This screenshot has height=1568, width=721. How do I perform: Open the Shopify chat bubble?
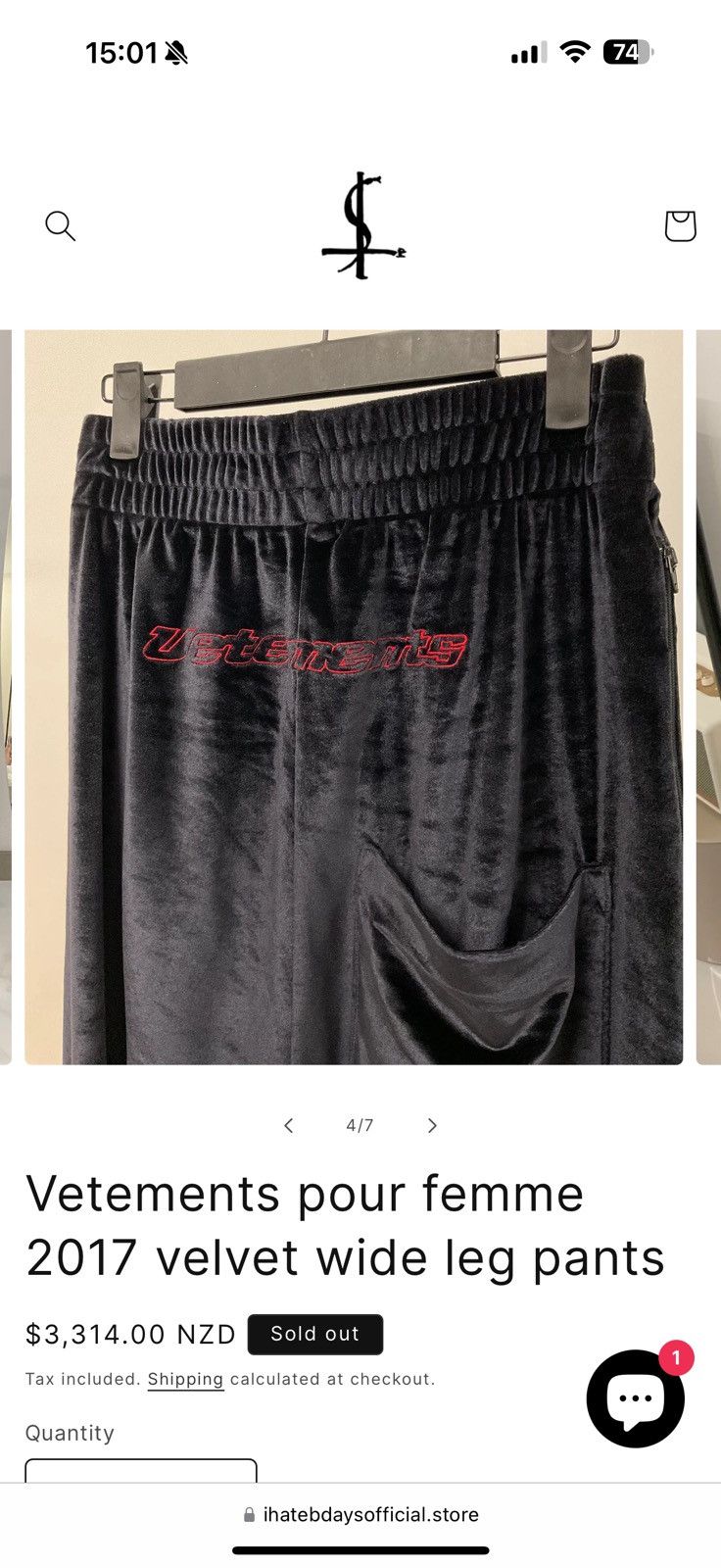[x=635, y=1398]
